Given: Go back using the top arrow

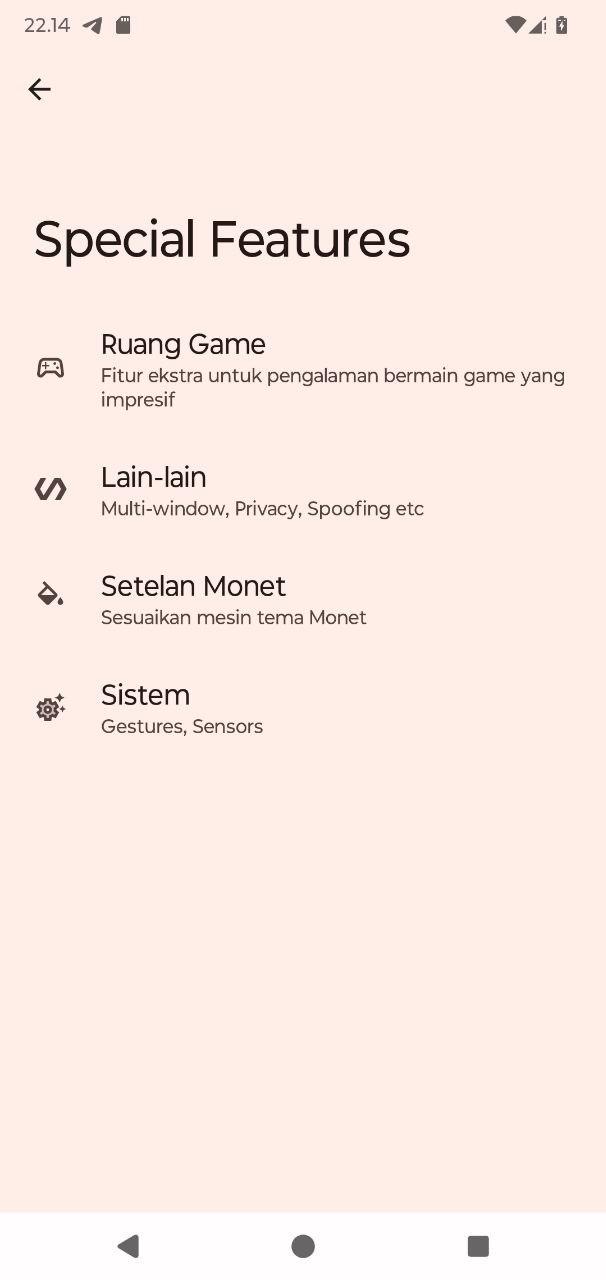Looking at the screenshot, I should tap(39, 90).
